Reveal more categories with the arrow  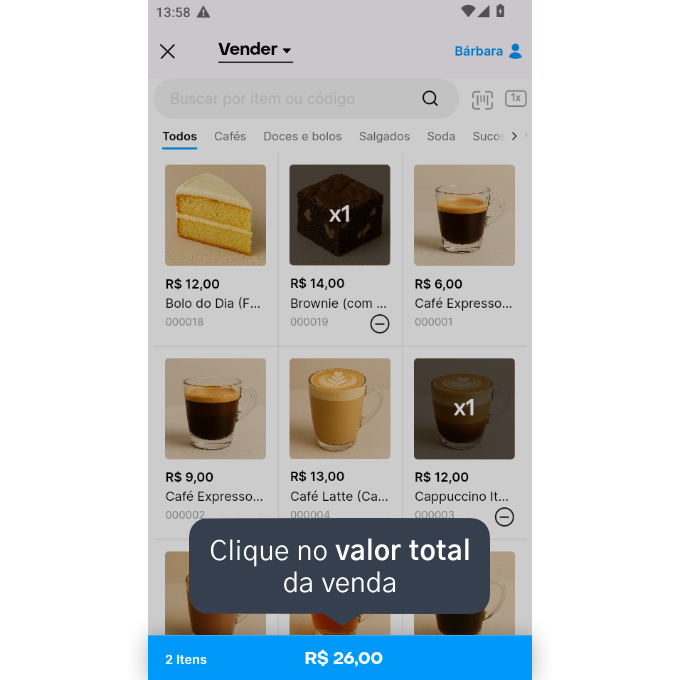pos(514,136)
